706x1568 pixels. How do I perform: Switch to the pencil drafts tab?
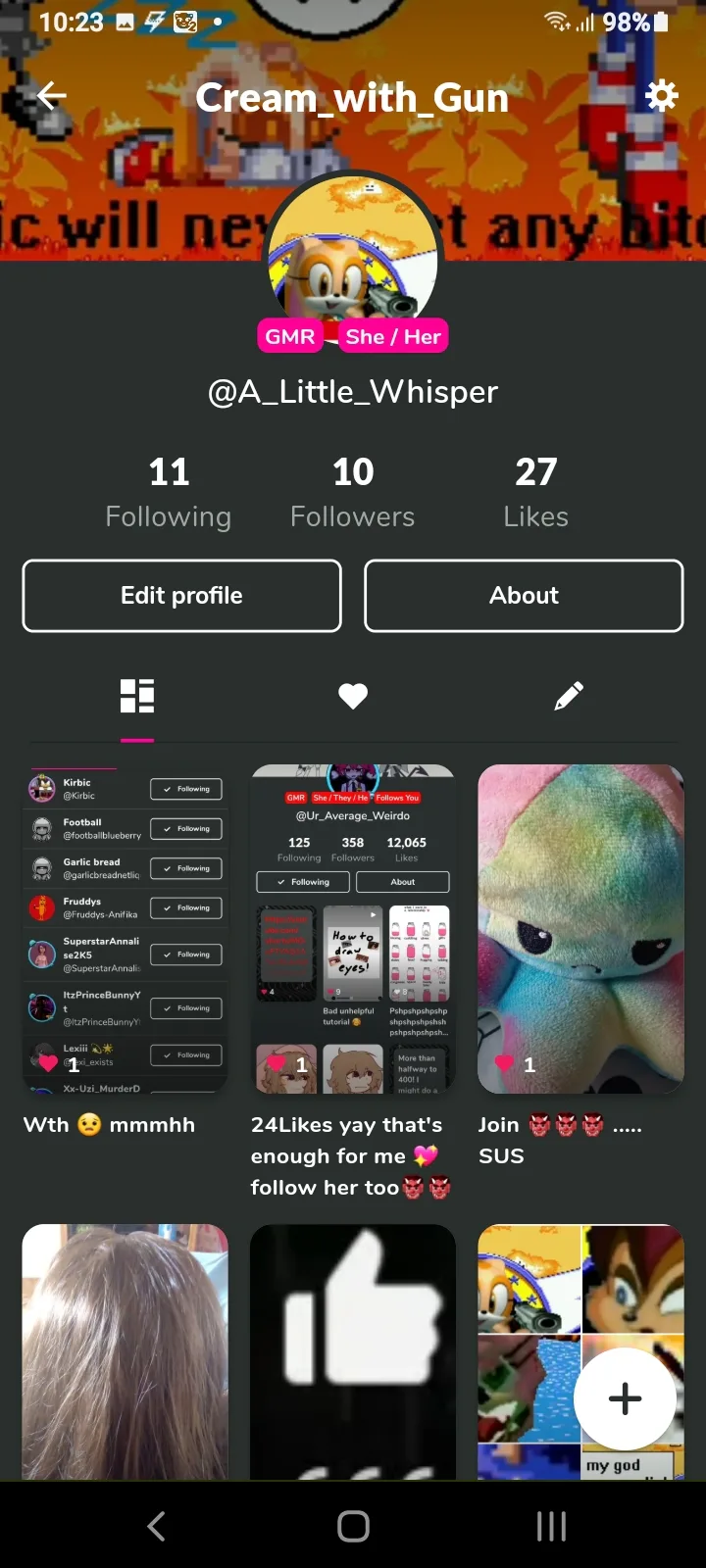pos(569,696)
